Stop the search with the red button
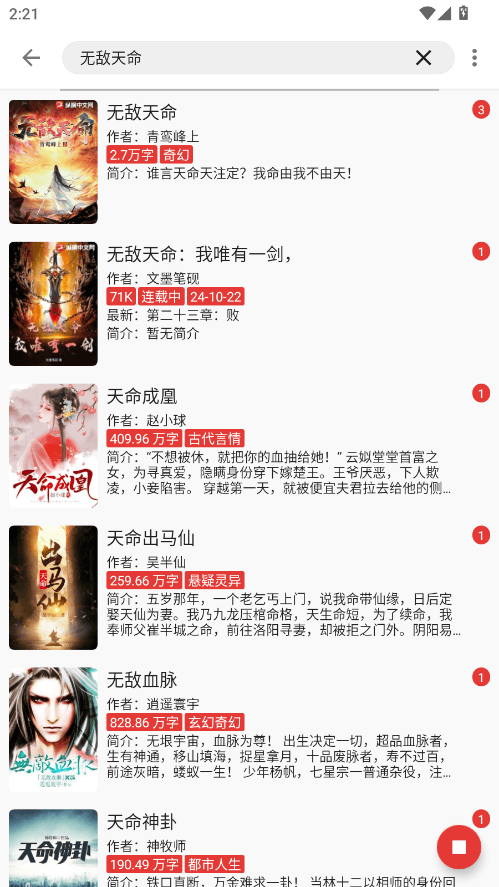Viewport: 499px width, 887px height. click(x=459, y=847)
